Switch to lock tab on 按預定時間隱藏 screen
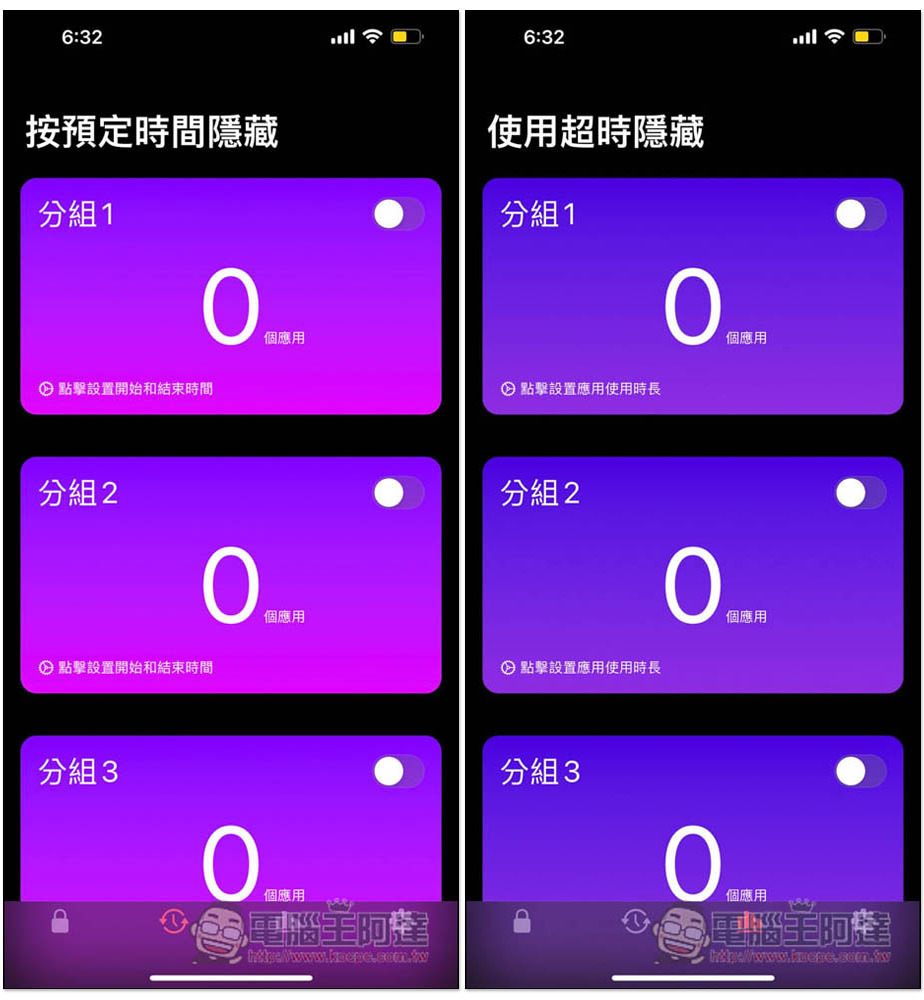 click(60, 922)
